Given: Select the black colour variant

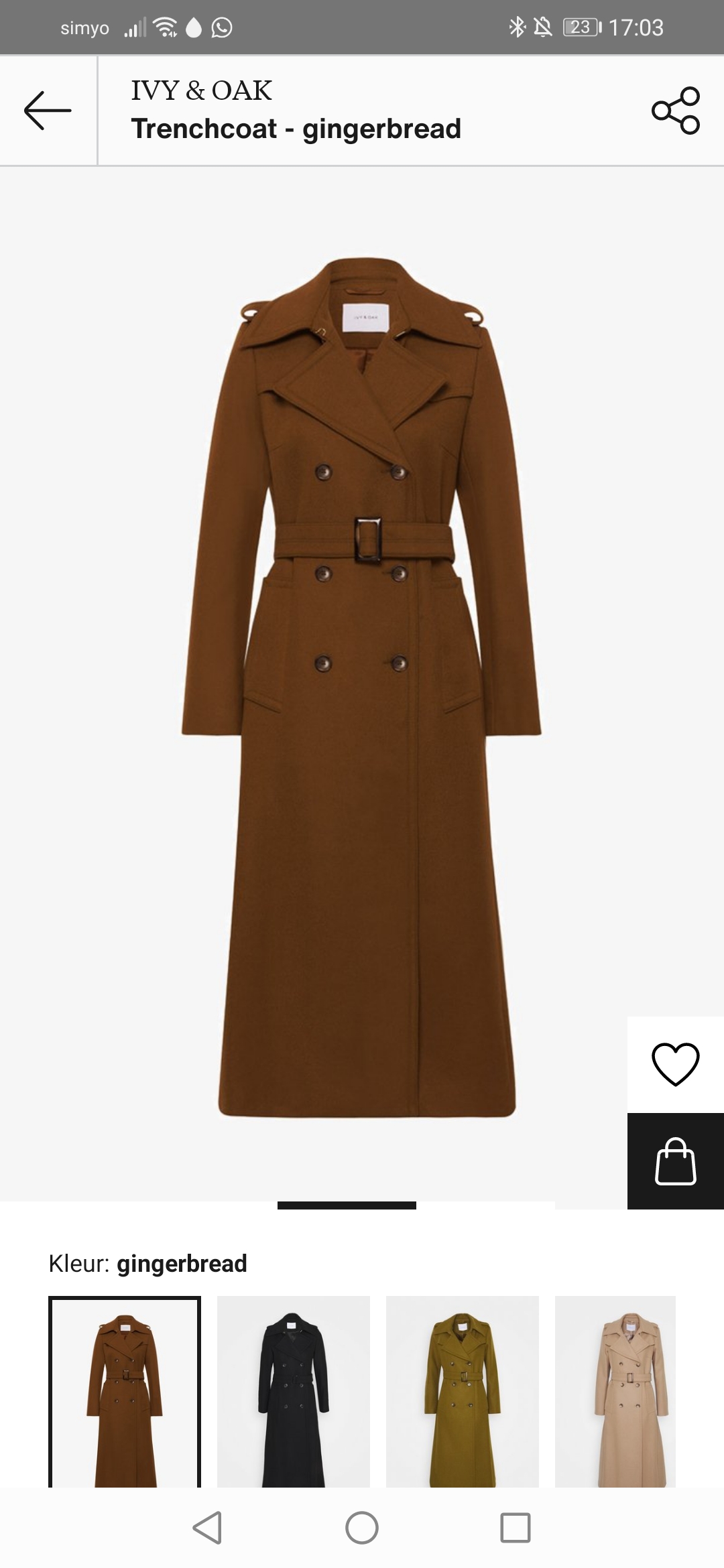Looking at the screenshot, I should click(x=294, y=1391).
